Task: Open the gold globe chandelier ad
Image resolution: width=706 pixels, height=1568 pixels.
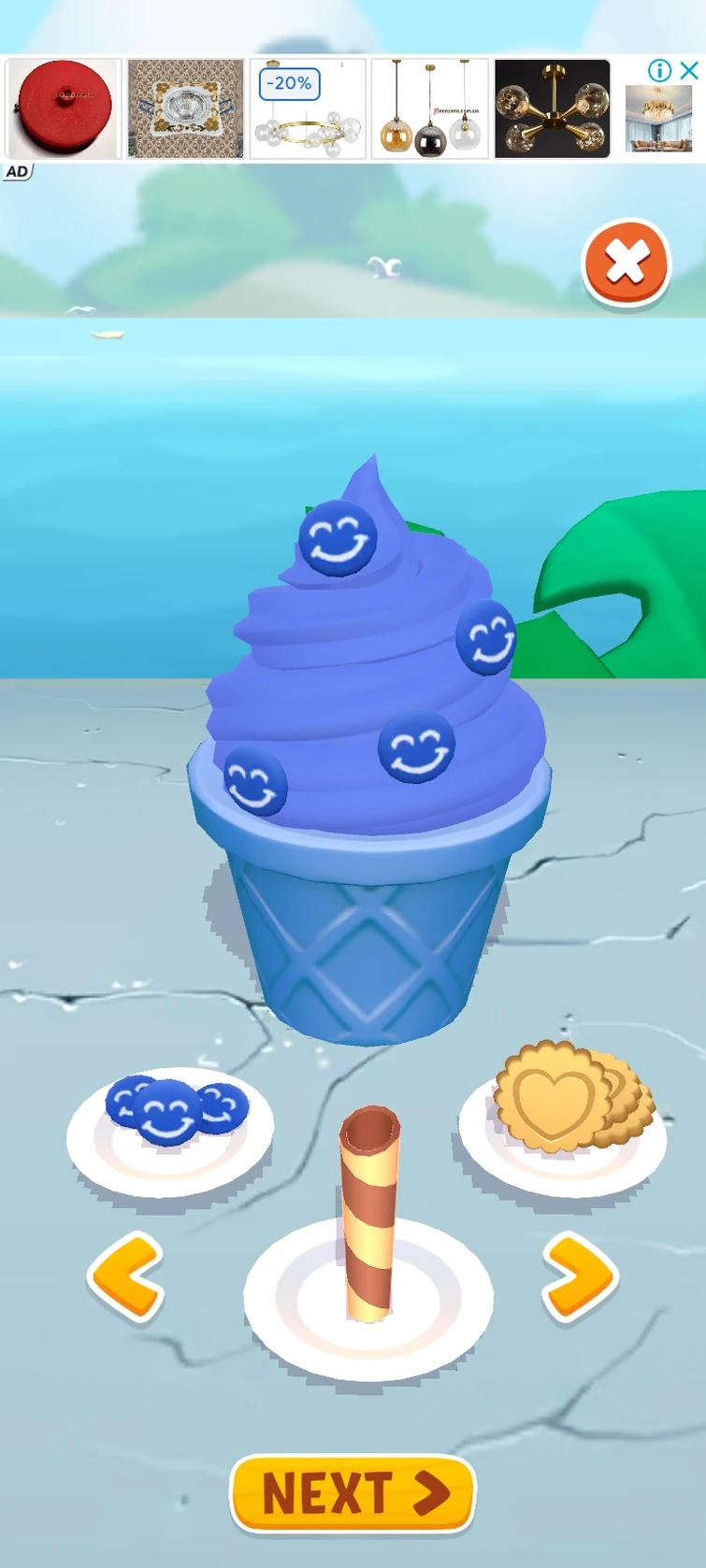Action: click(552, 108)
